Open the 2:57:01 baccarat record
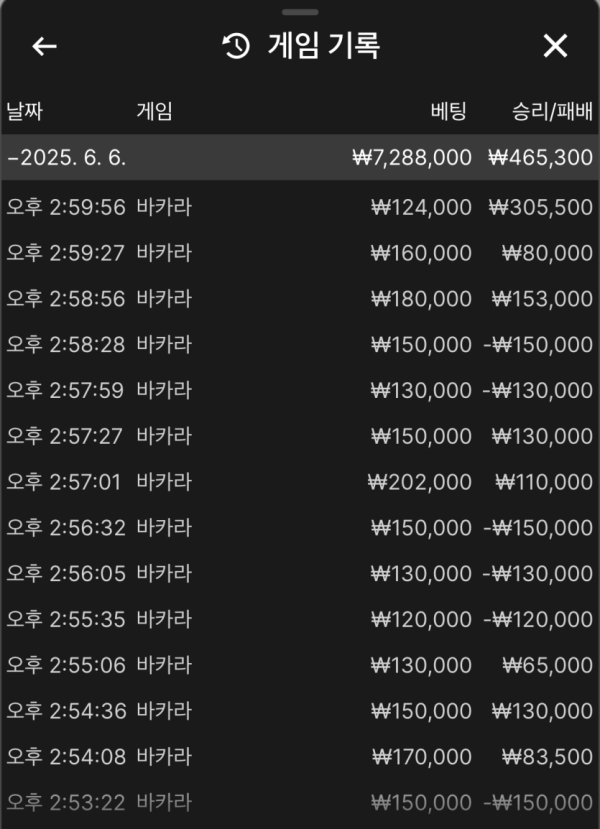The width and height of the screenshot is (600, 829). pos(300,482)
